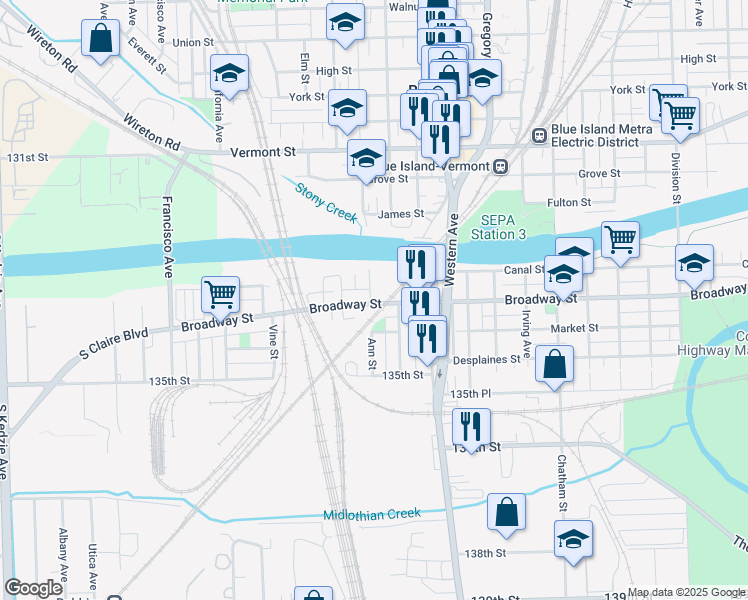Tap the school marker near Gregory St

[482, 79]
